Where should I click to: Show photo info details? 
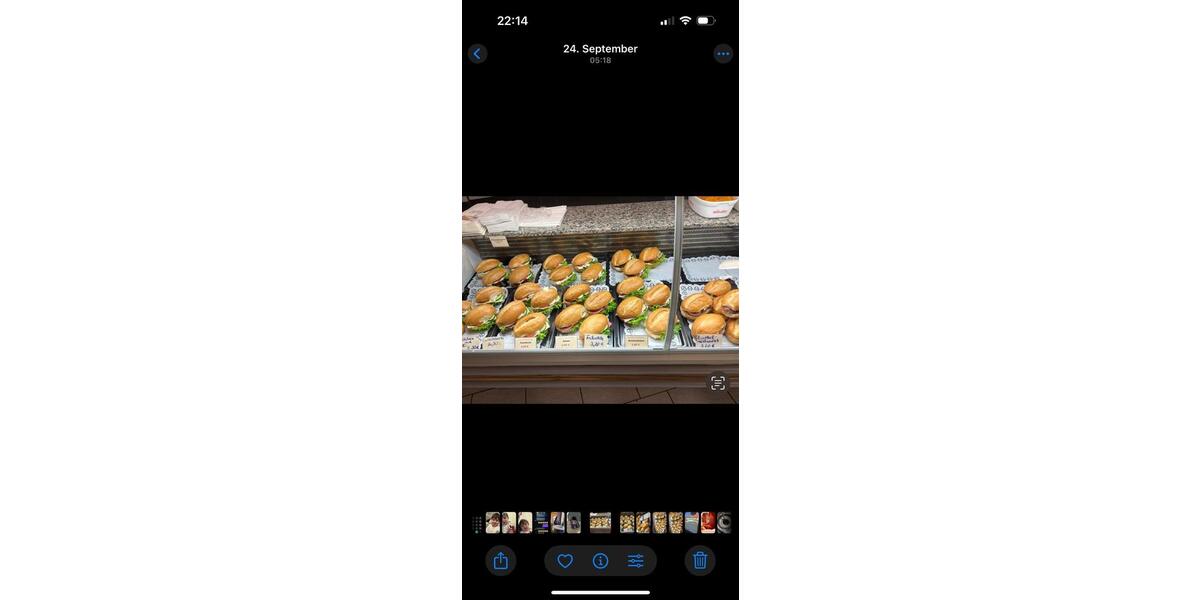tap(600, 561)
